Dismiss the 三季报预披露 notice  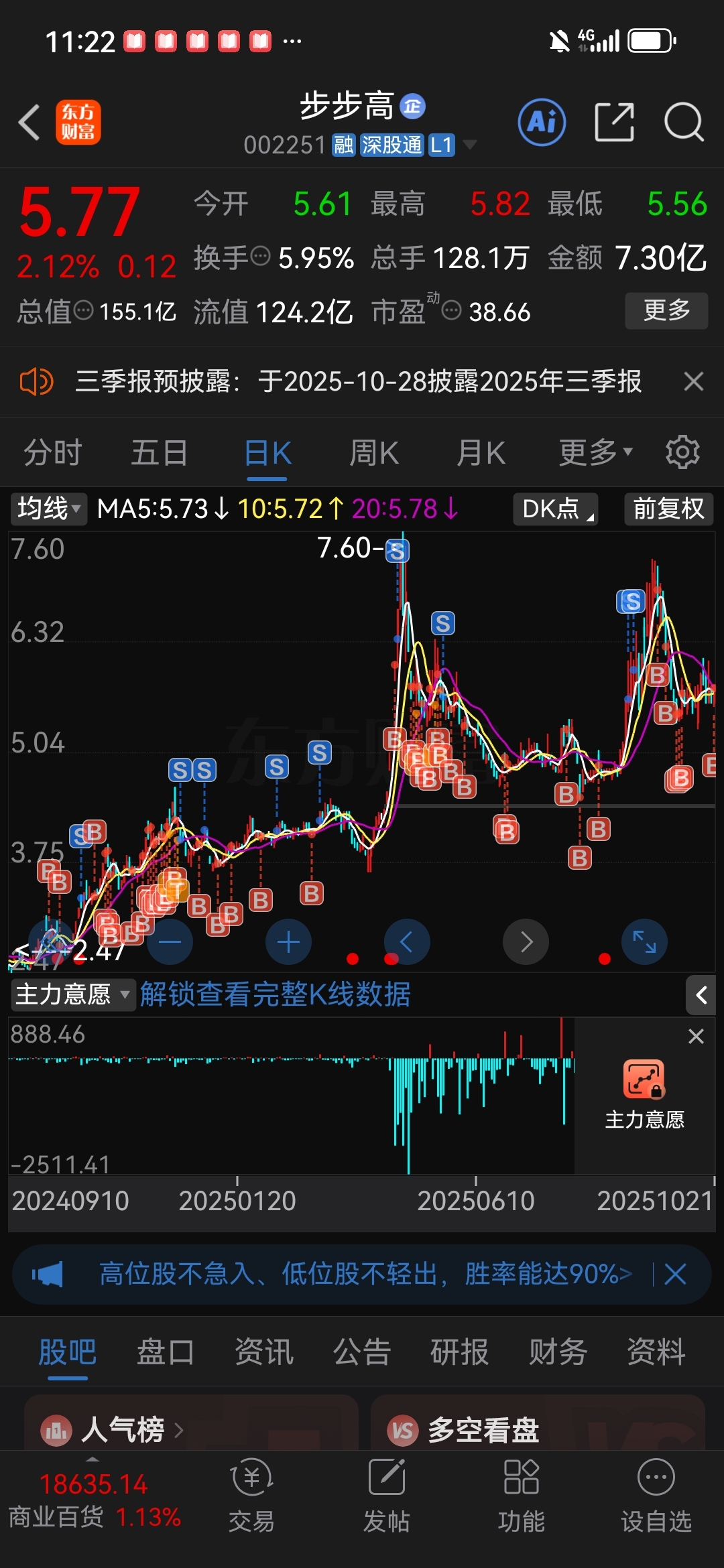pyautogui.click(x=693, y=382)
